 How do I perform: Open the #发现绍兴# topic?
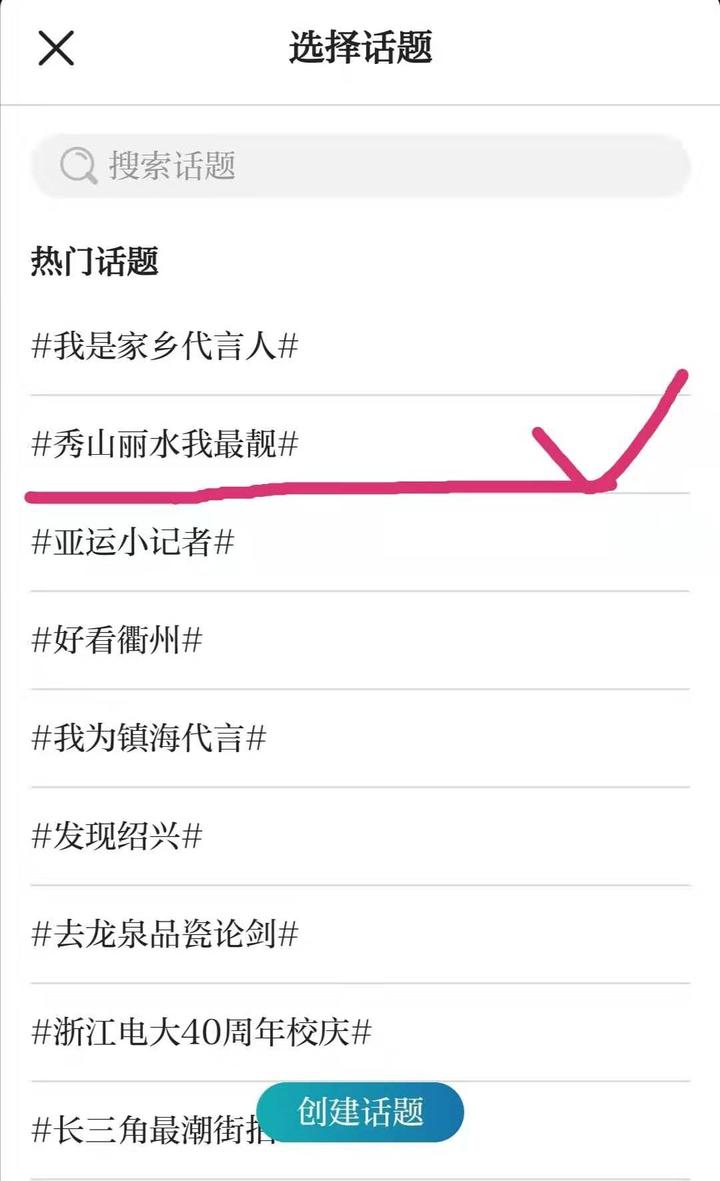[x=360, y=836]
